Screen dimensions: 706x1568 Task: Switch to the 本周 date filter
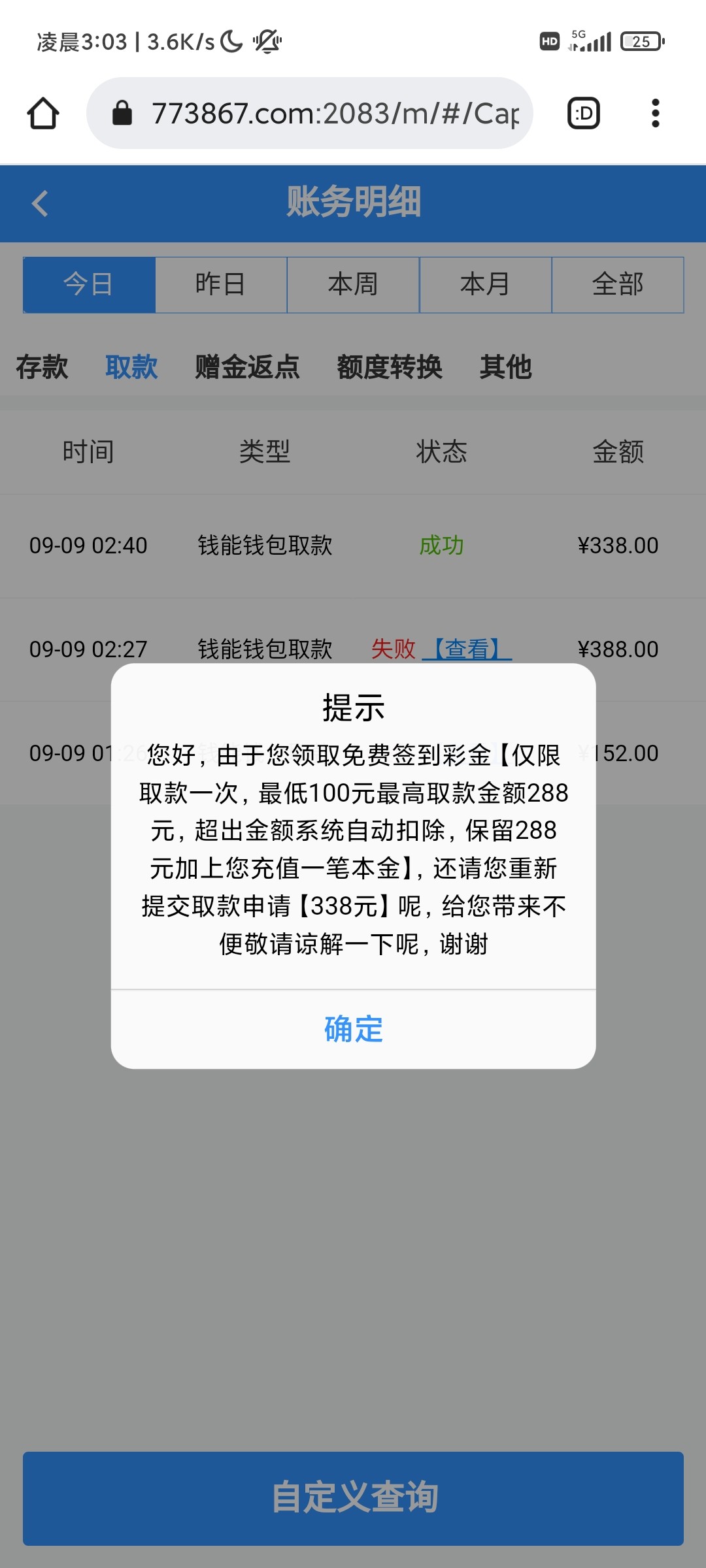tap(353, 285)
